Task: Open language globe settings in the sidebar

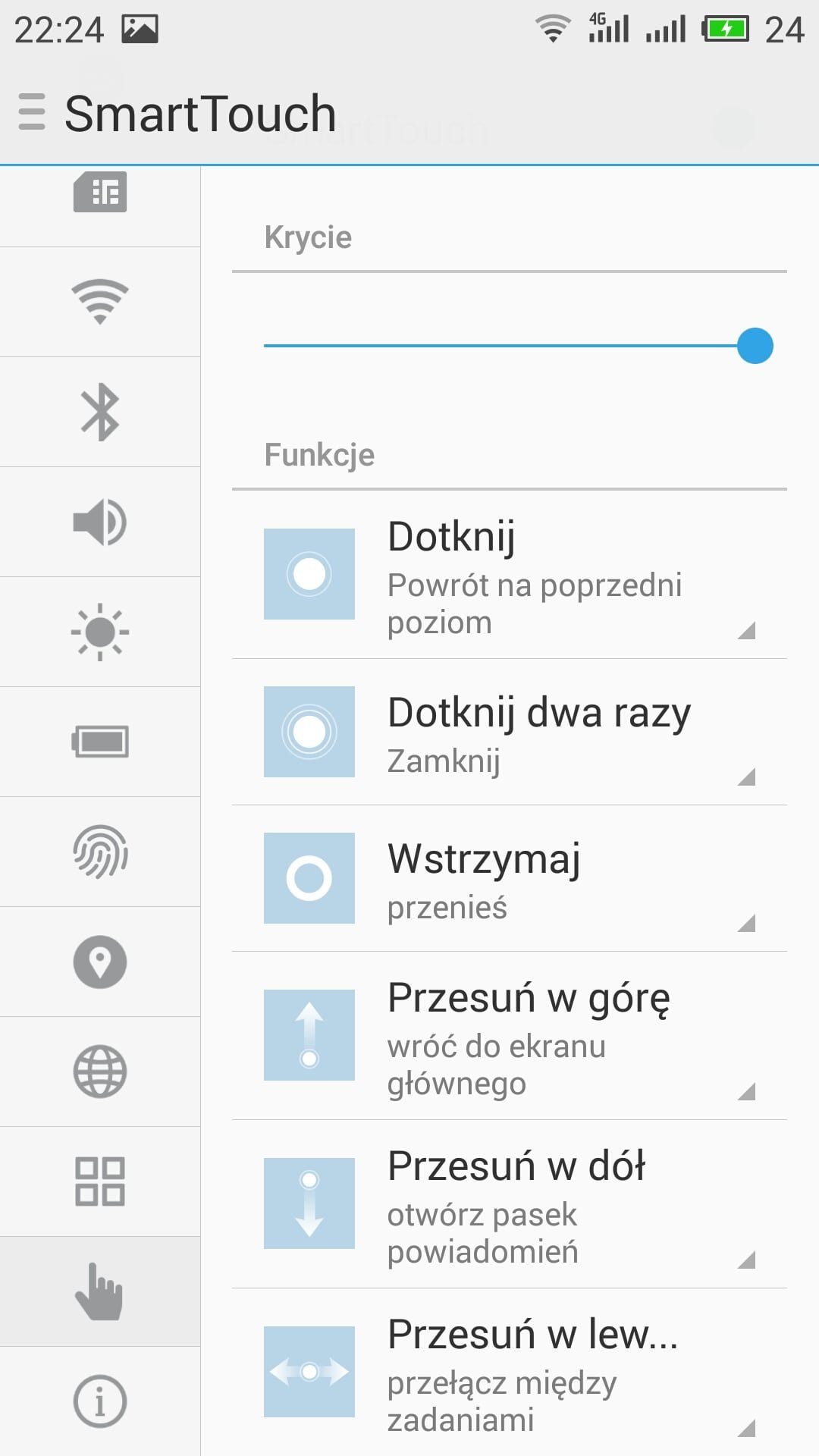Action: (100, 1072)
